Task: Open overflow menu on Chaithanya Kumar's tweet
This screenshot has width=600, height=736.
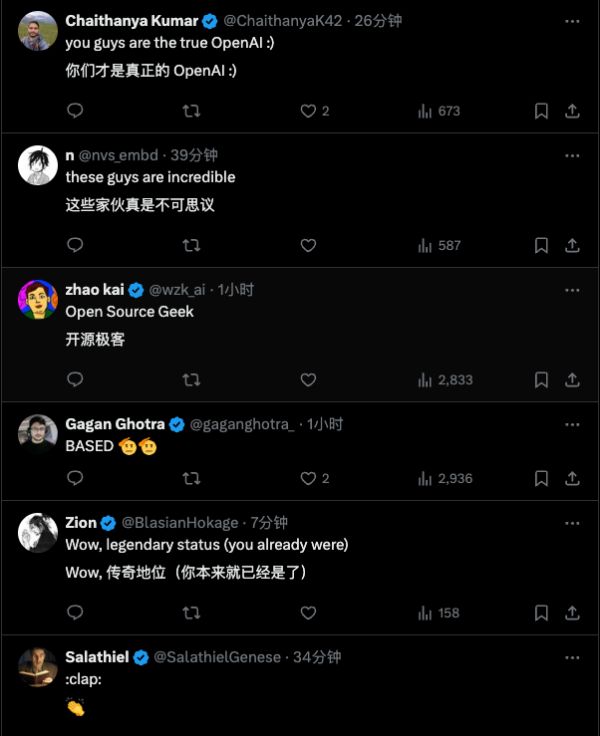Action: 572,20
